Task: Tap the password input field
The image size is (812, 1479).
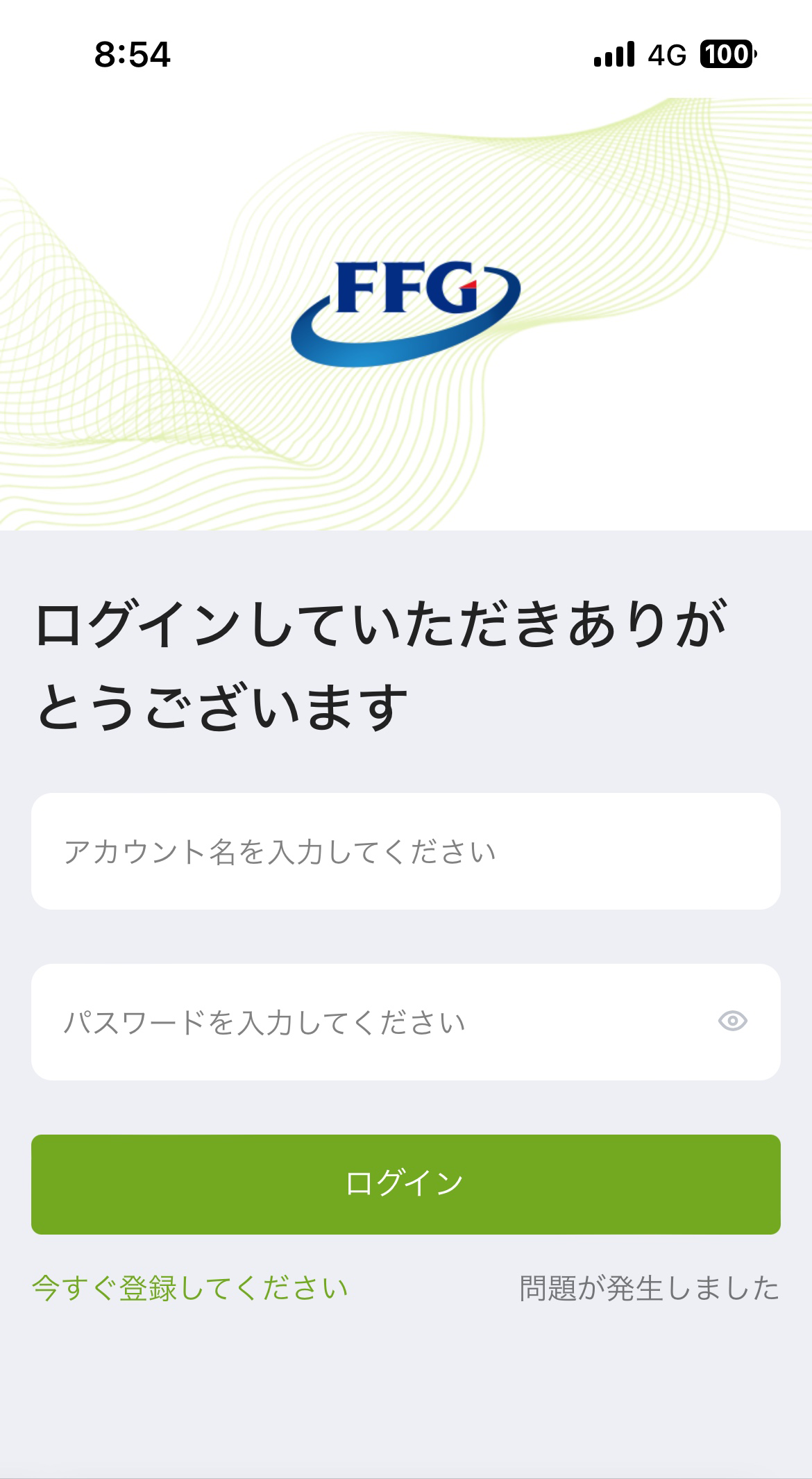Action: (375, 1022)
